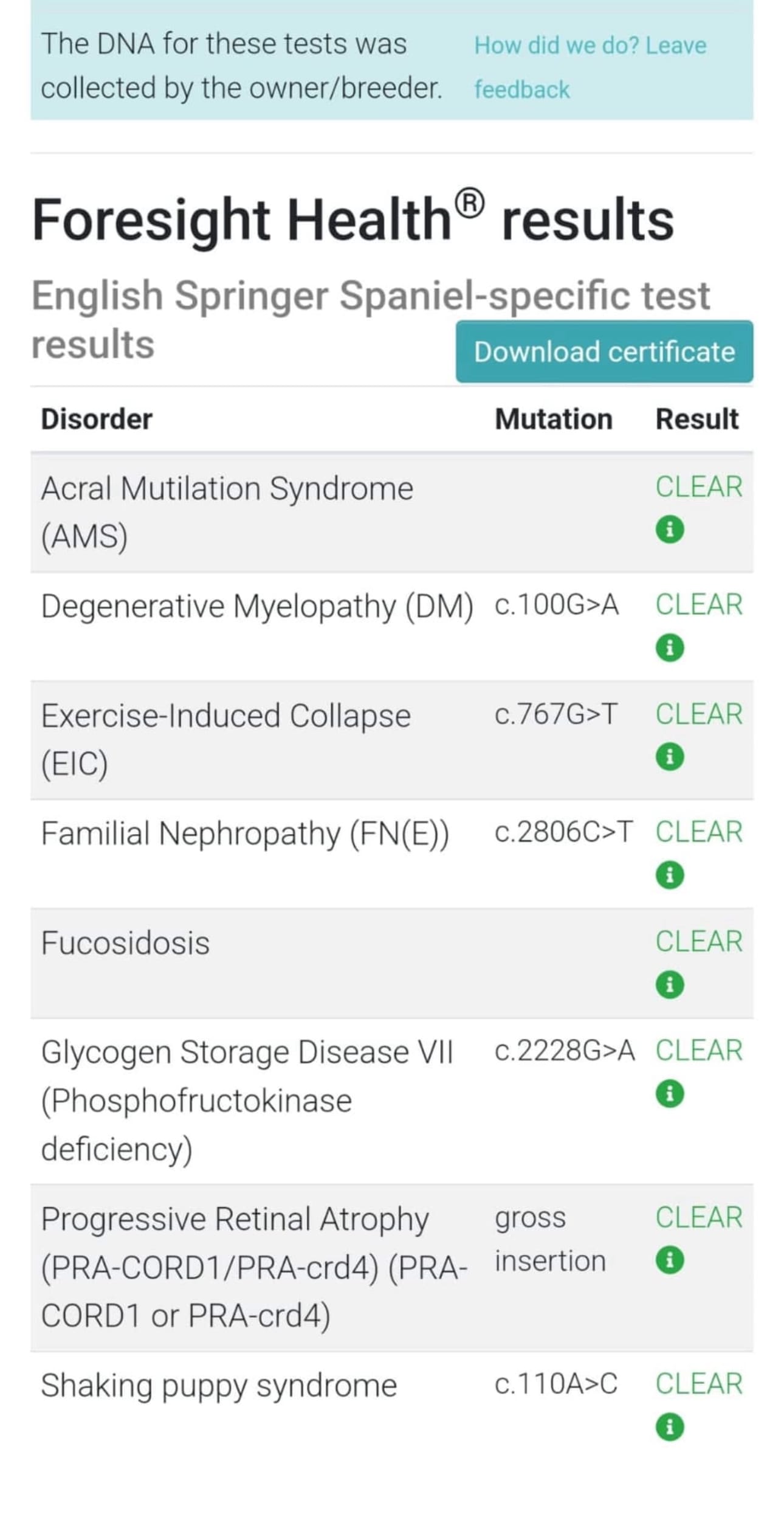Show info for Exercise-Induced Collapse result
Viewport: 784px width, 1517px height.
tap(670, 757)
